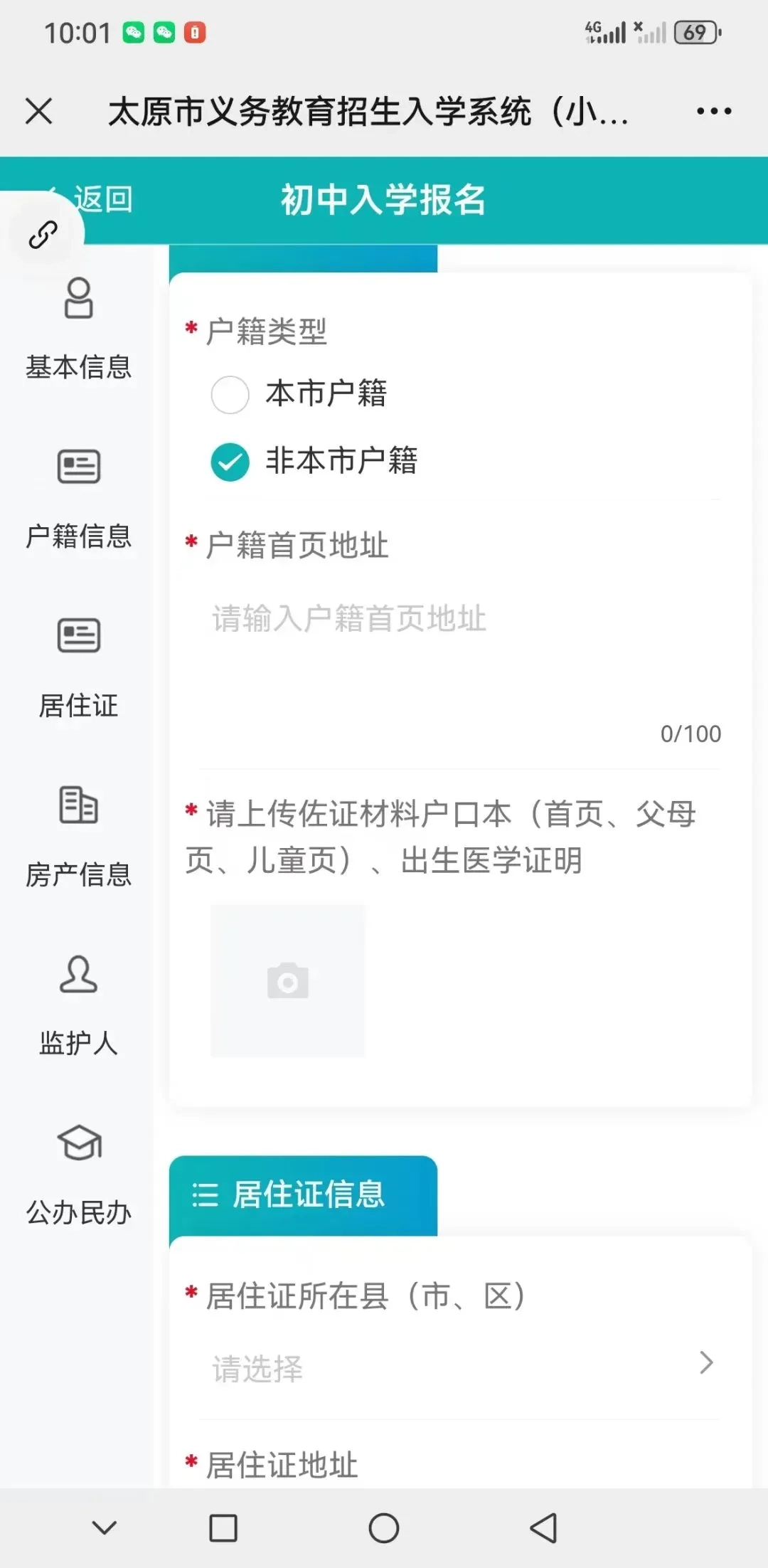Choose the 非本市户籍 option
Viewport: 768px width, 1568px height.
230,462
